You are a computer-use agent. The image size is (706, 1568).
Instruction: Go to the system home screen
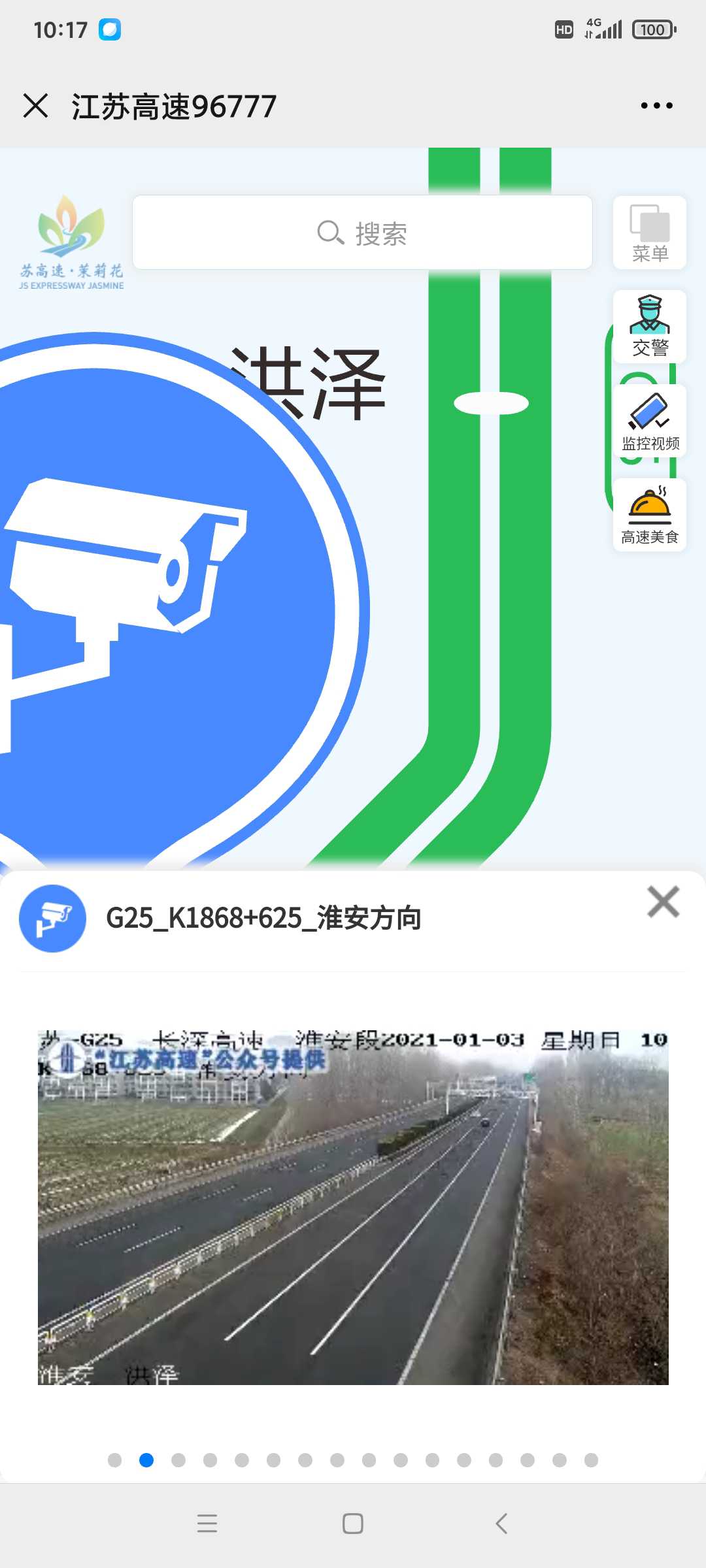(353, 1524)
